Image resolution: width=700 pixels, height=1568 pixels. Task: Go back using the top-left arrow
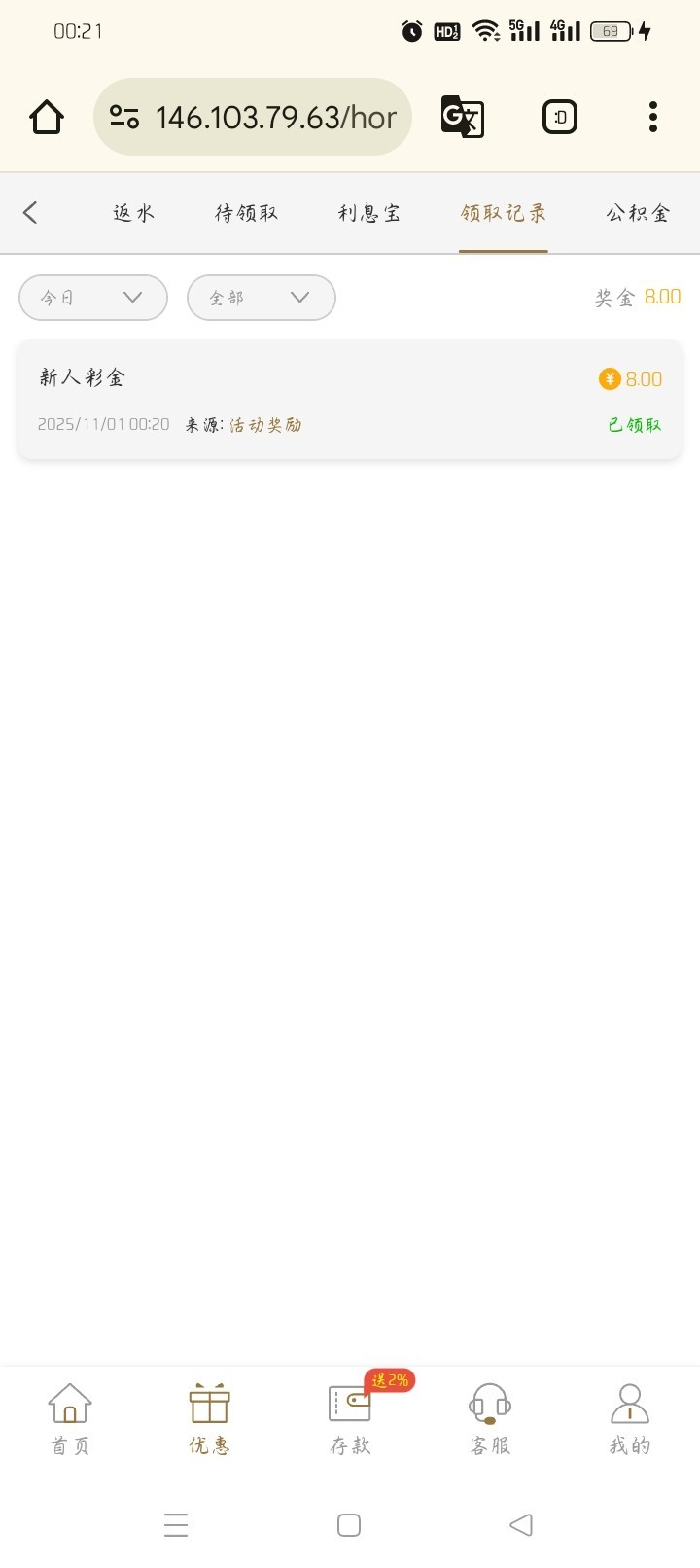pyautogui.click(x=30, y=213)
